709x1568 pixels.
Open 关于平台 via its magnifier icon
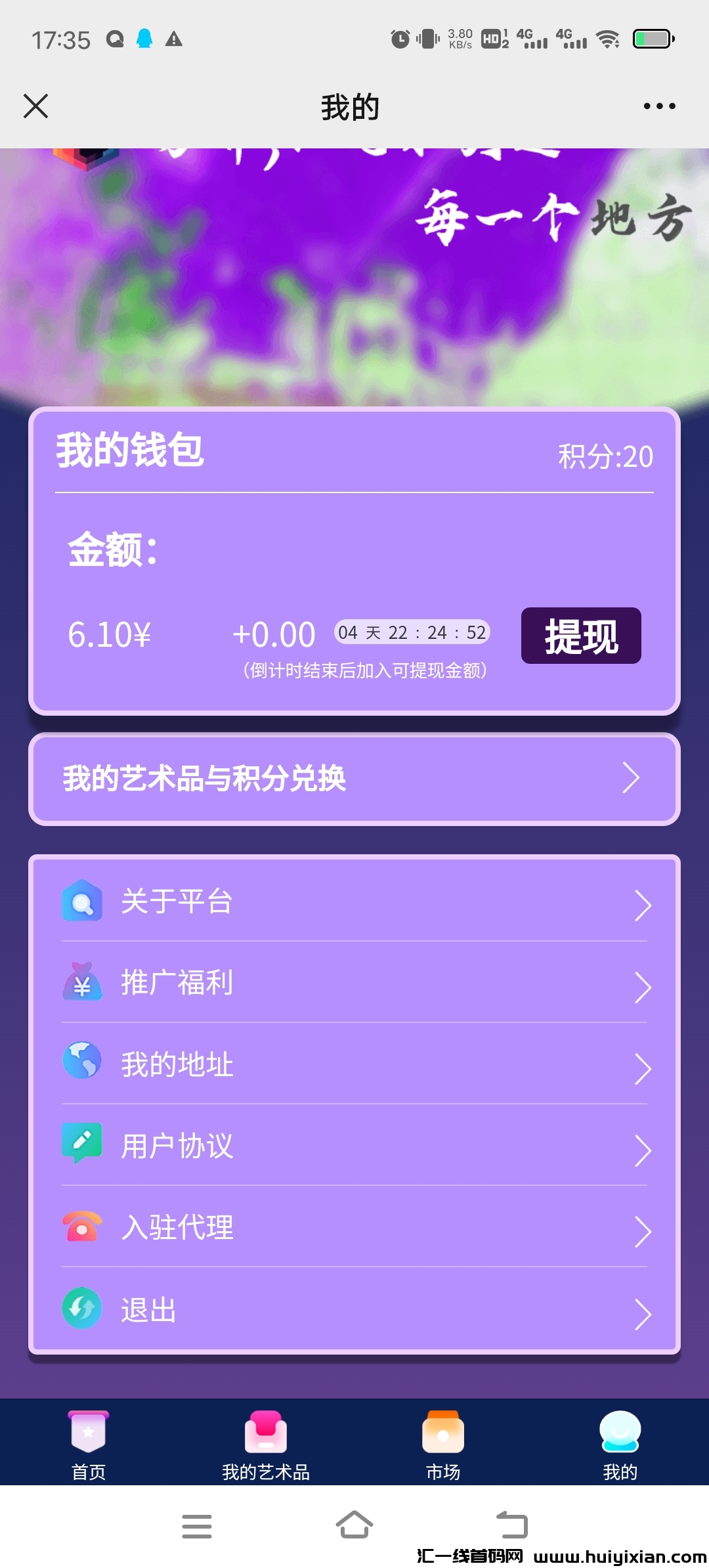pos(81,902)
